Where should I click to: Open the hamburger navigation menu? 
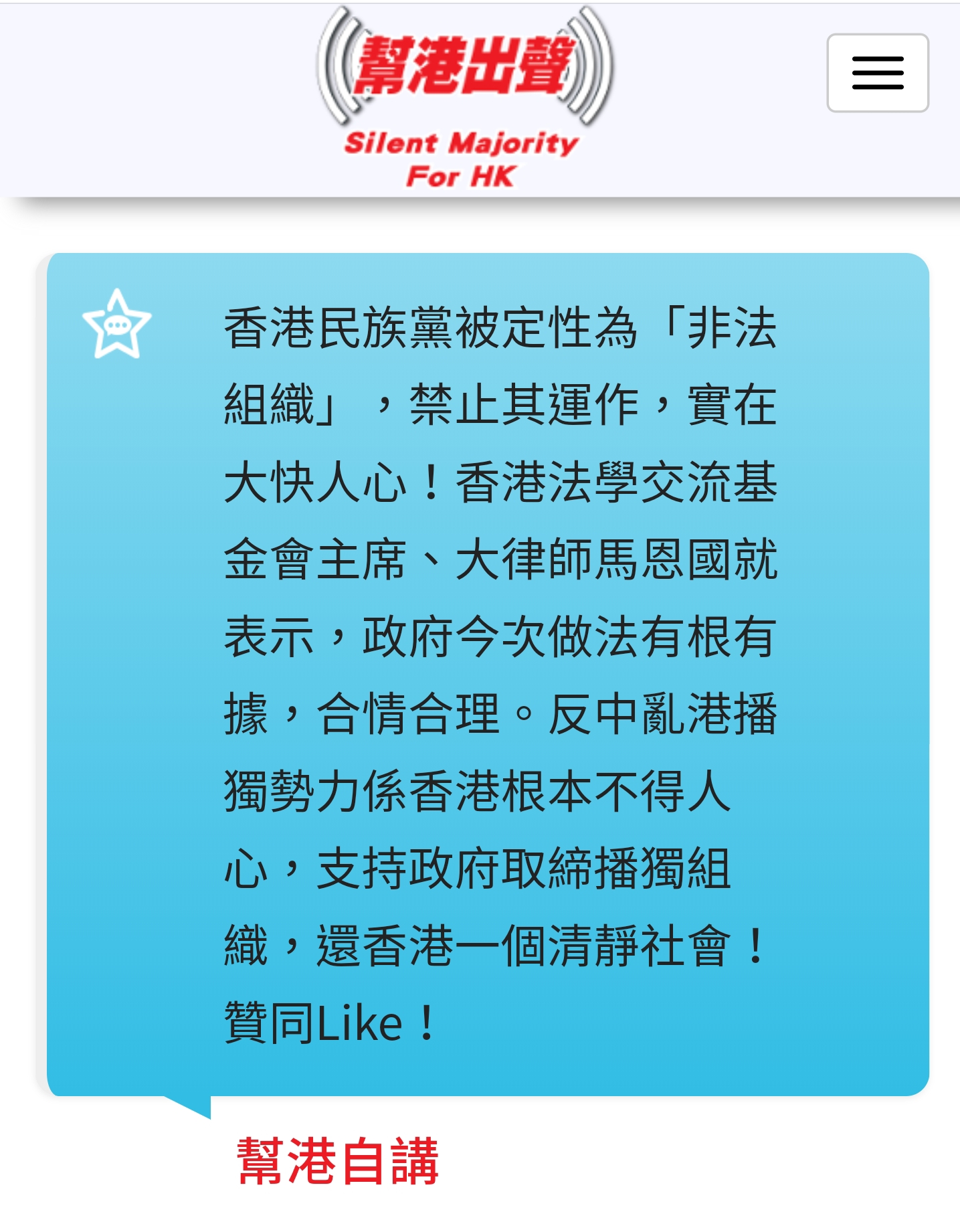pyautogui.click(x=877, y=73)
